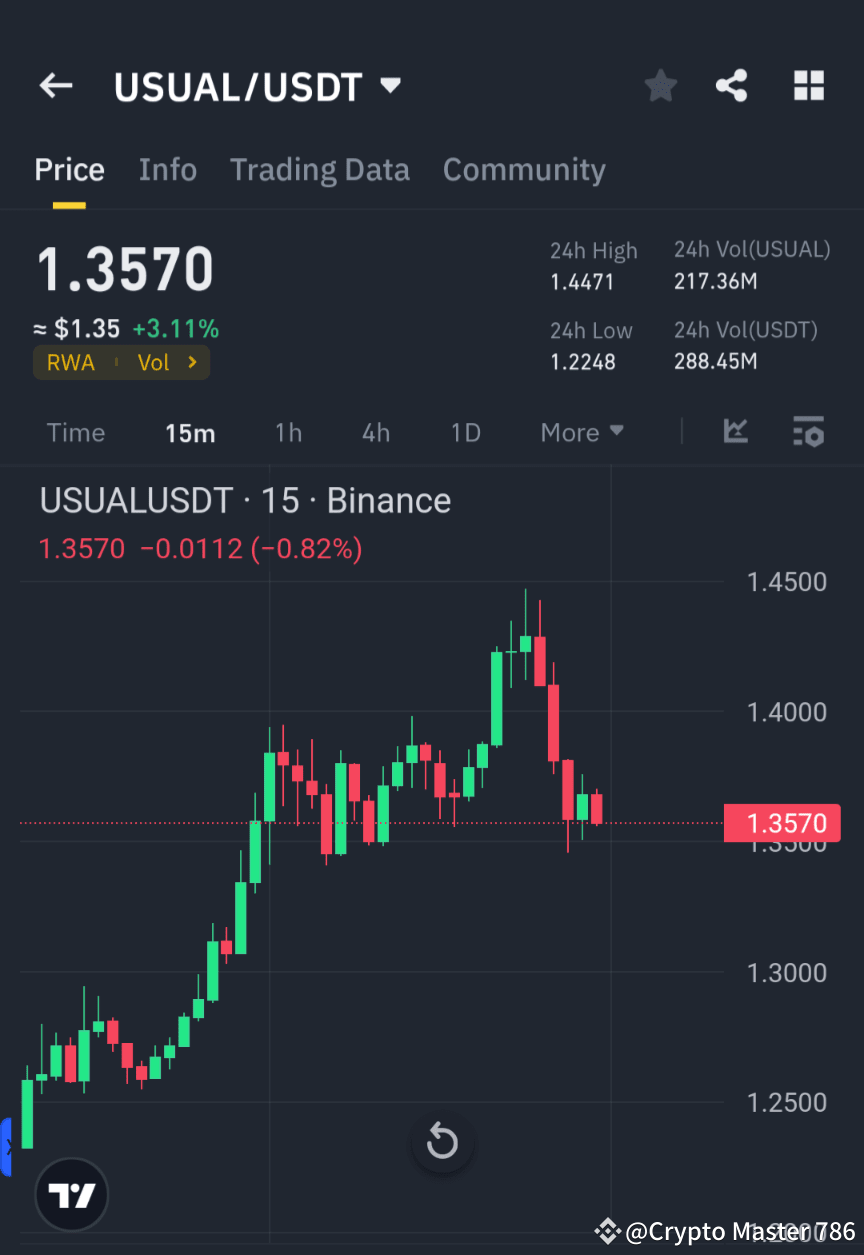
Task: Add USUAL/USDT to favorites via star icon
Action: click(x=660, y=85)
